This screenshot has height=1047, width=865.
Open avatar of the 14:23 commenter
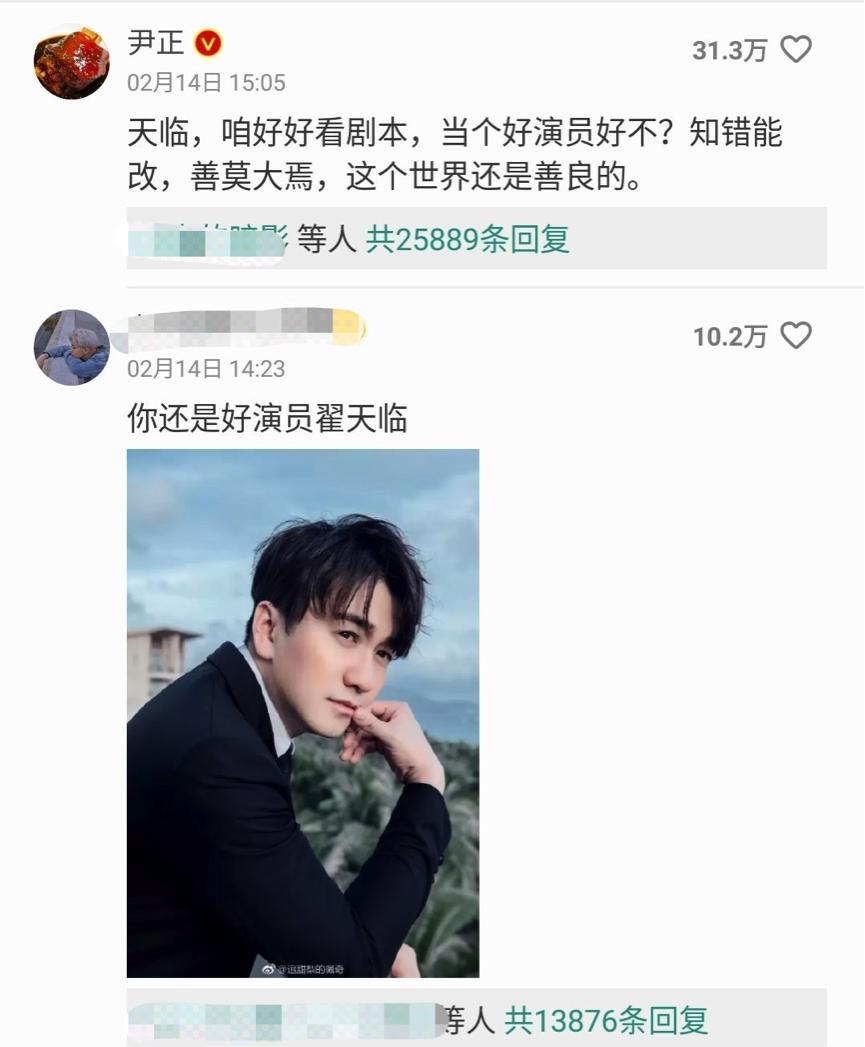pyautogui.click(x=72, y=347)
